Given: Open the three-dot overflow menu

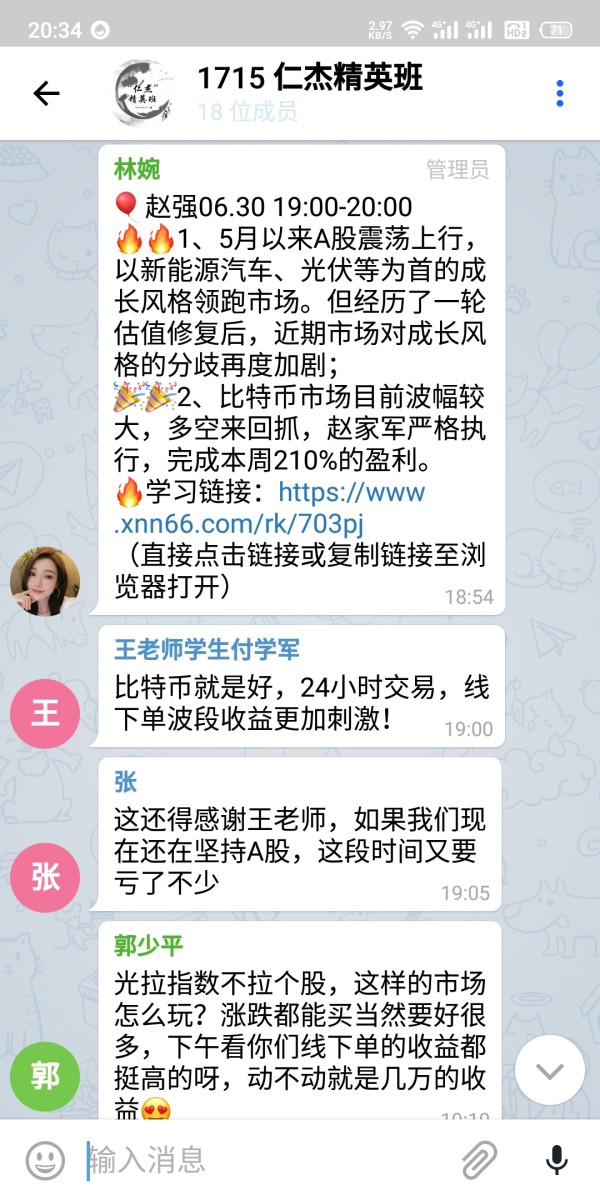Looking at the screenshot, I should coord(560,93).
